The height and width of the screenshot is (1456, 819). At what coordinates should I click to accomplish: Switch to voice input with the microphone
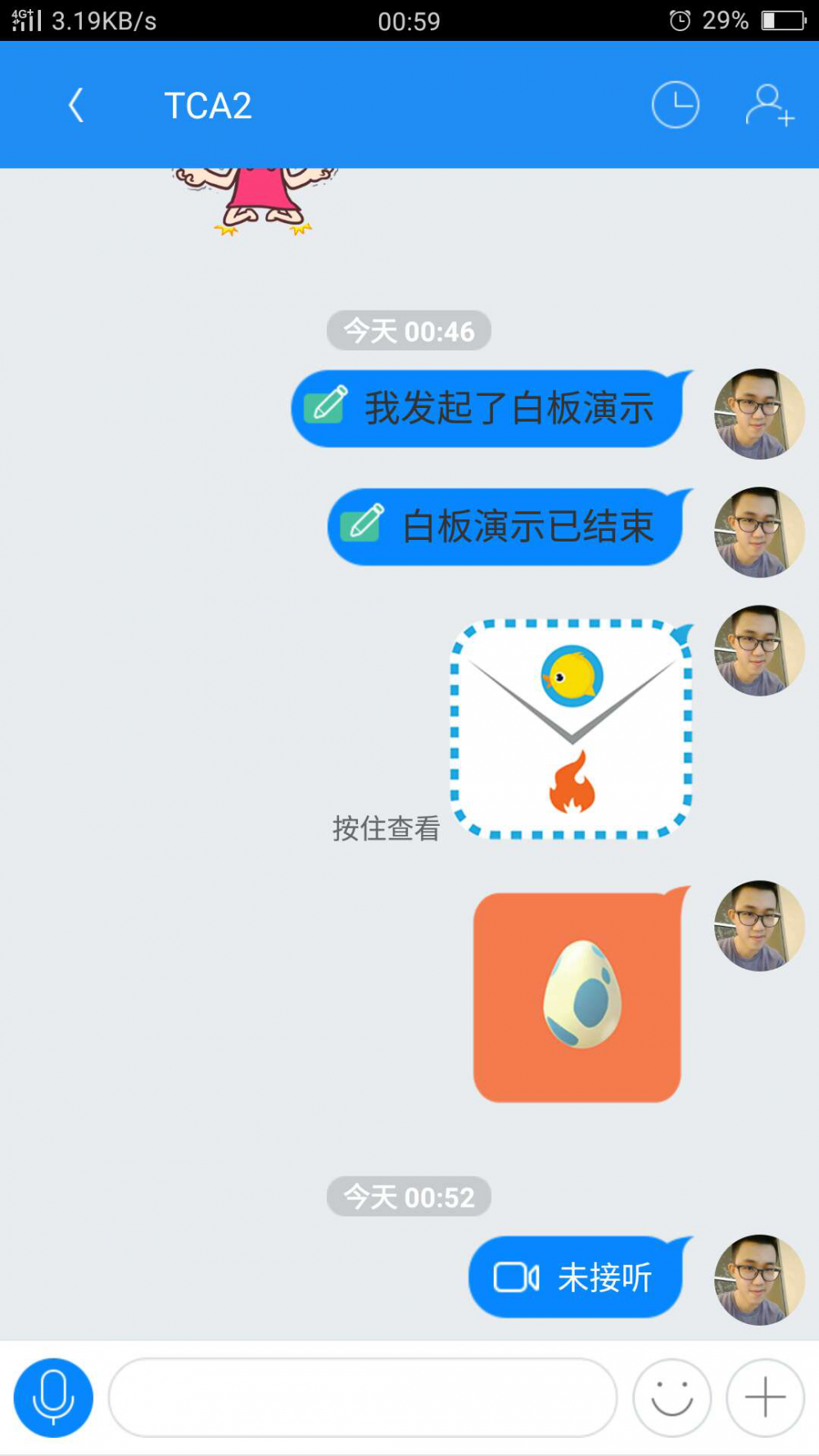53,1397
